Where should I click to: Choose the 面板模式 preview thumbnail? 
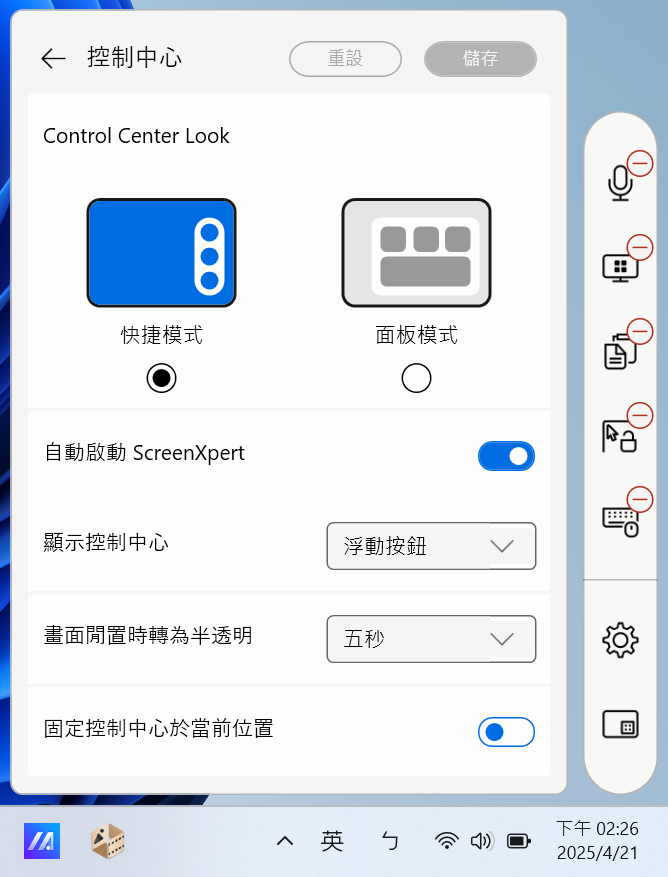(416, 252)
